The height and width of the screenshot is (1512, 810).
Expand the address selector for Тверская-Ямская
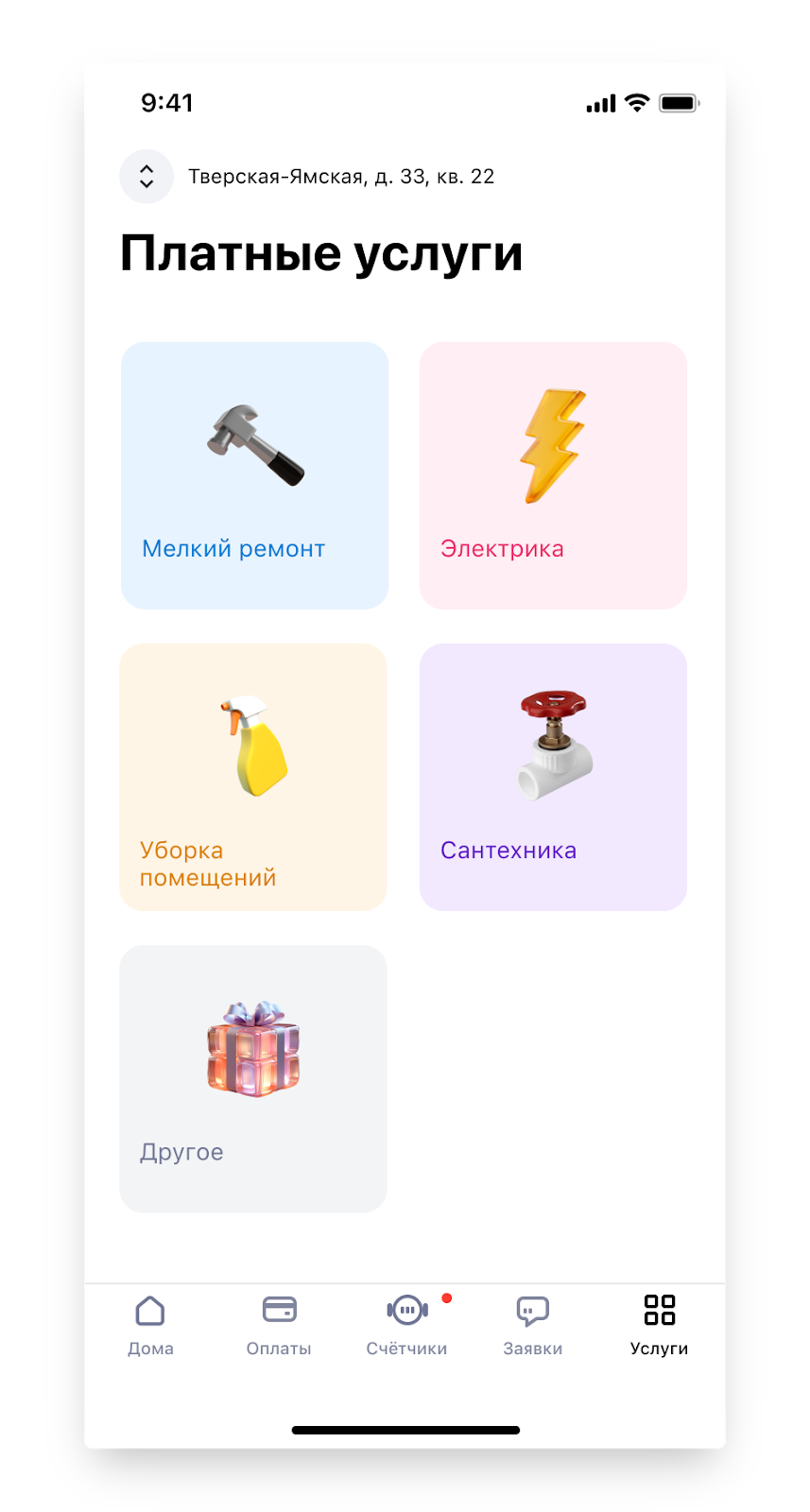coord(146,177)
